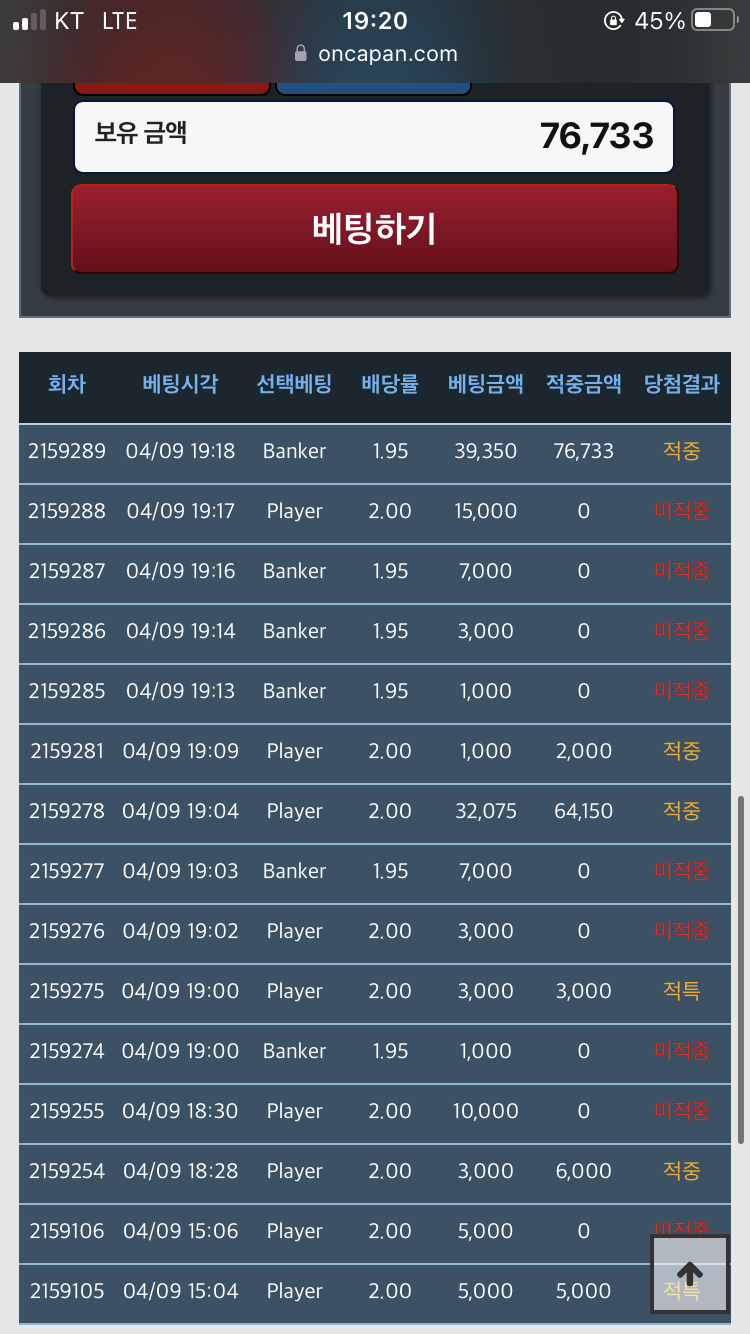Jump to top with the up arrow button
This screenshot has width=750, height=1334.
pos(691,1274)
